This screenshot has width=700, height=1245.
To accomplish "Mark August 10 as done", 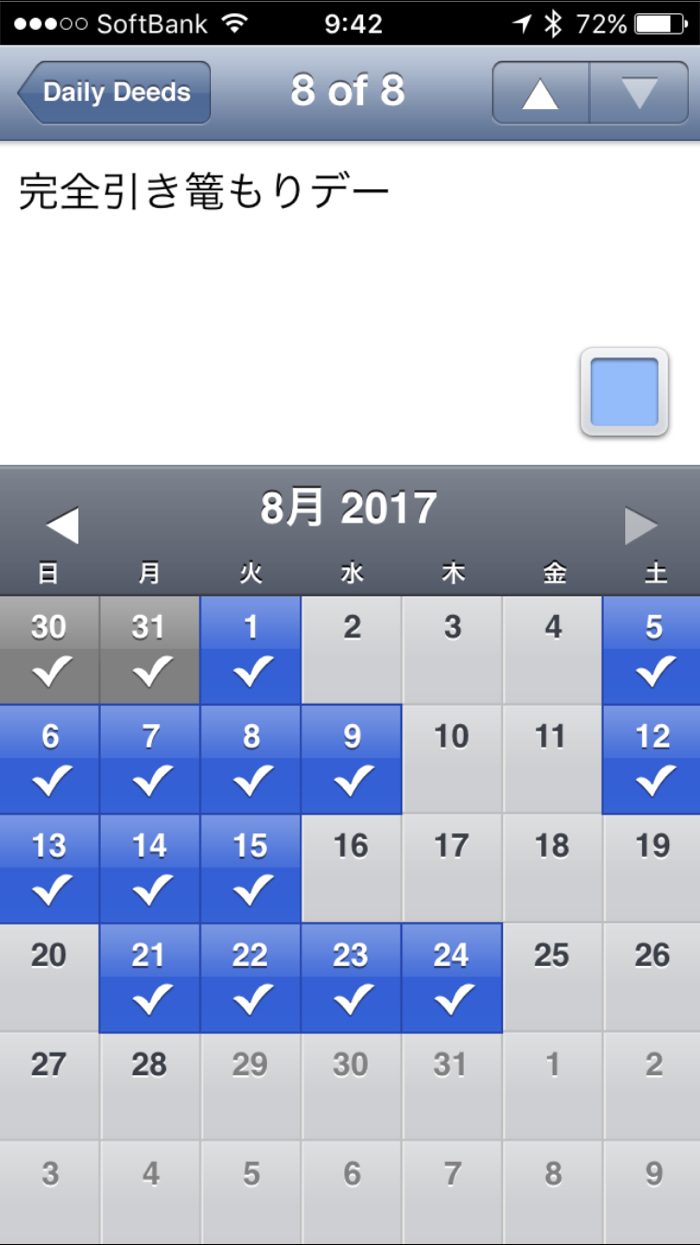I will 452,759.
